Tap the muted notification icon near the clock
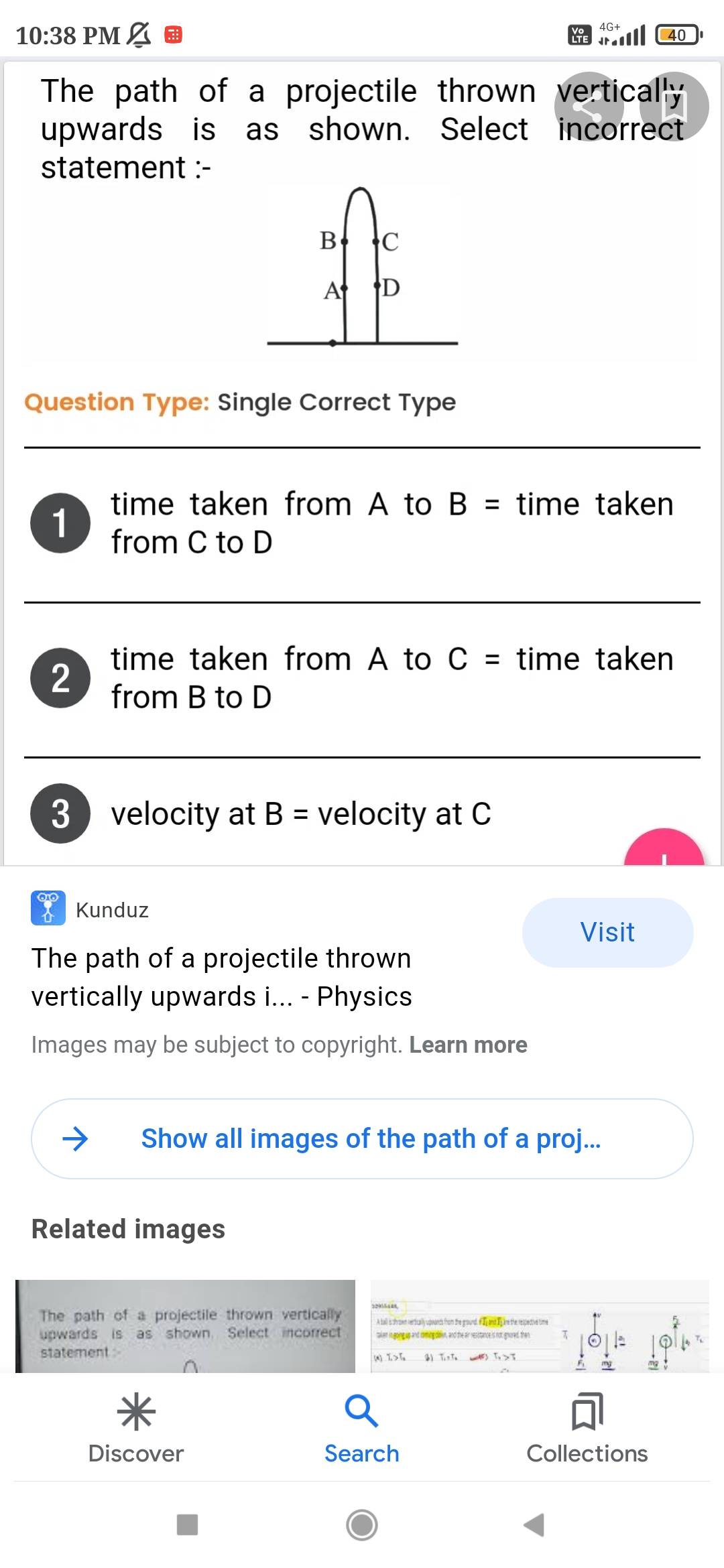This screenshot has width=724, height=1568. pos(137,35)
